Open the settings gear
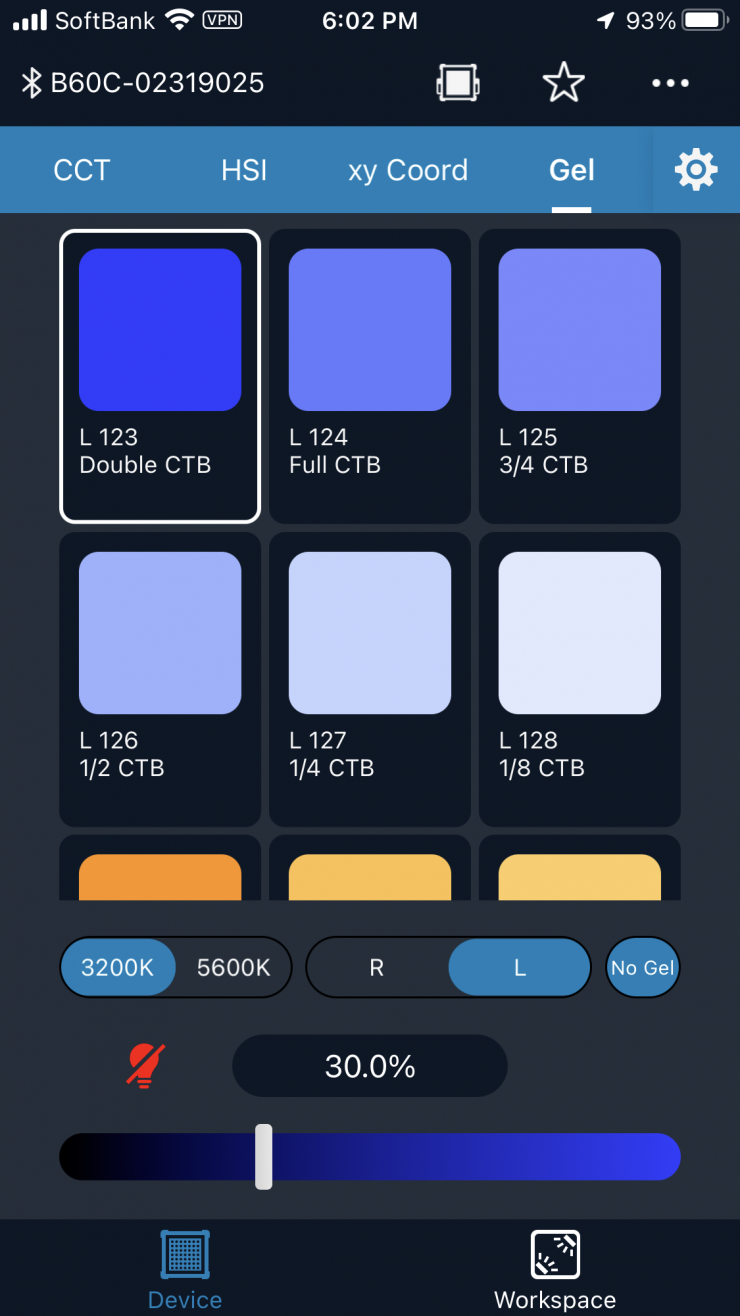740x1316 pixels. tap(696, 170)
